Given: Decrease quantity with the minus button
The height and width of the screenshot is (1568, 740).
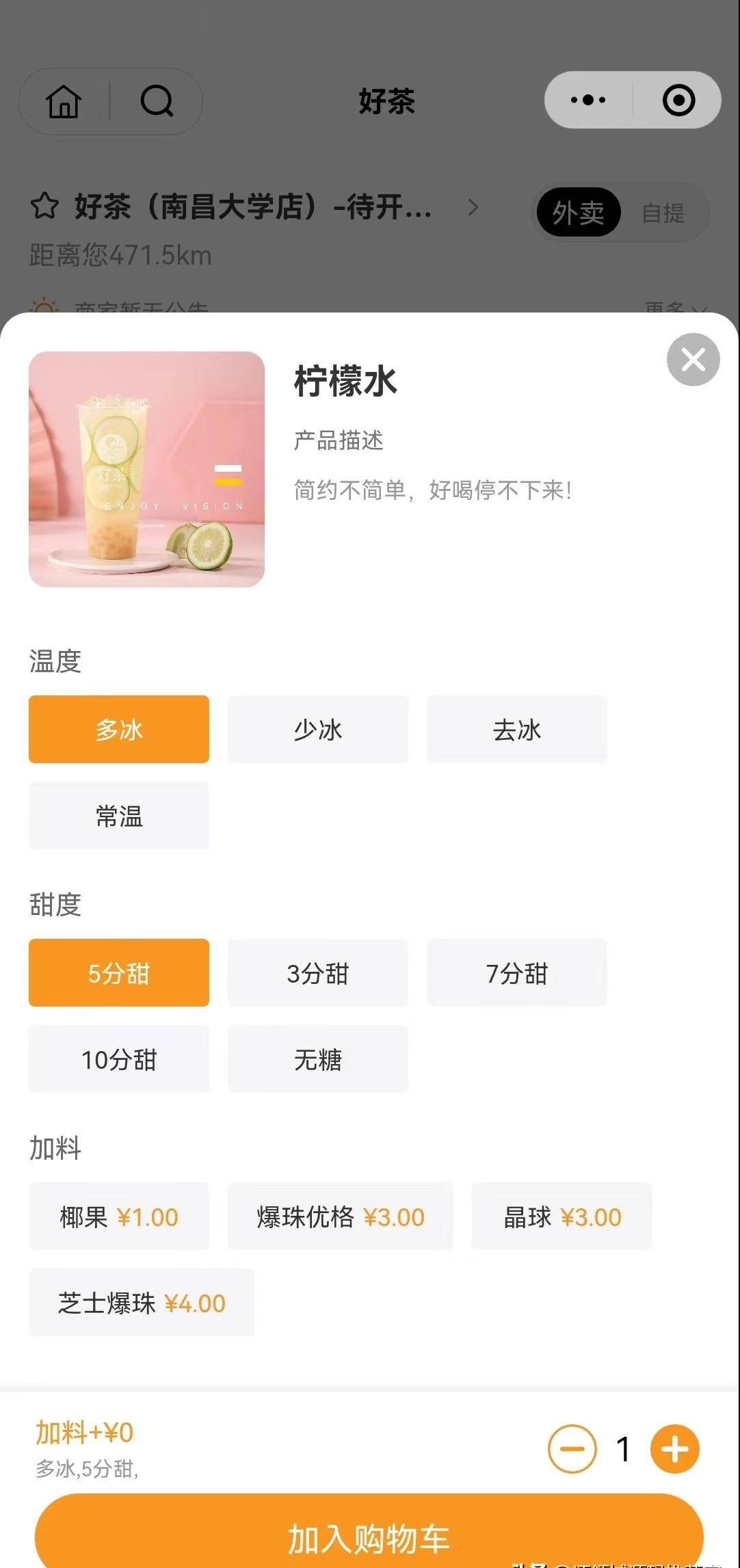Looking at the screenshot, I should pos(572,1449).
